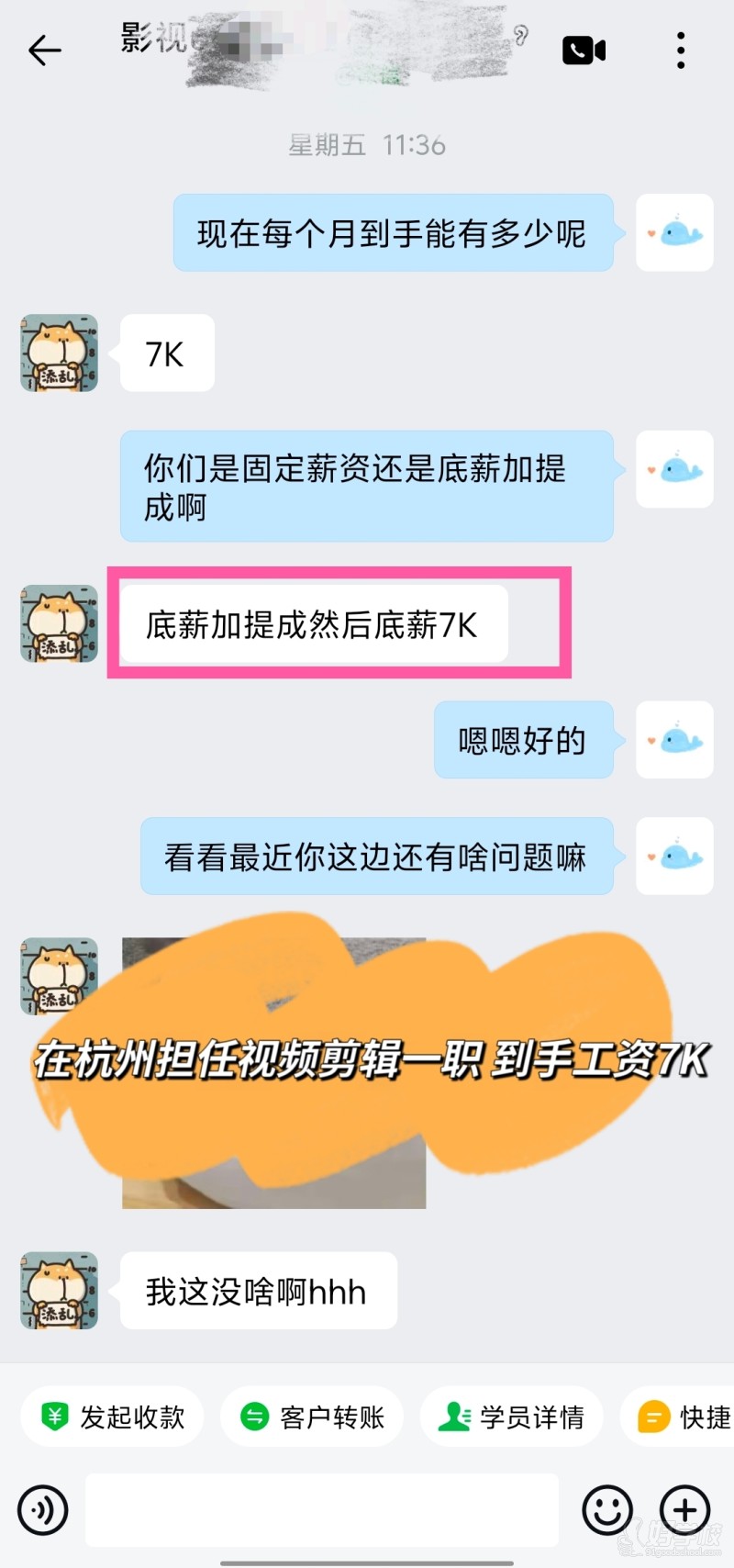Tap the 快捷 shortcut chip
Image resolution: width=734 pixels, height=1568 pixels.
pyautogui.click(x=684, y=1417)
